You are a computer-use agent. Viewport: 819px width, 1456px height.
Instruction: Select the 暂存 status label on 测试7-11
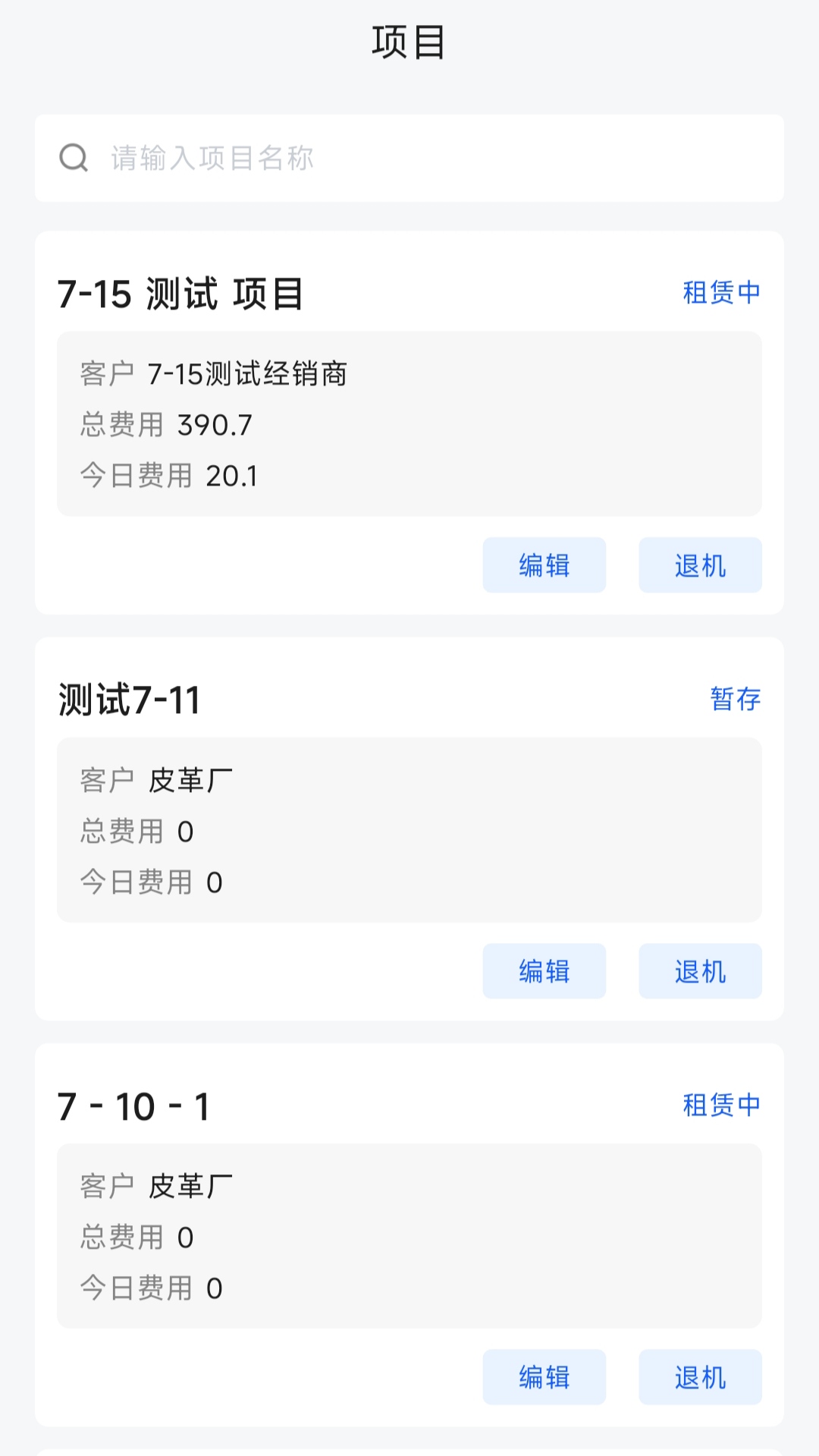pyautogui.click(x=733, y=700)
